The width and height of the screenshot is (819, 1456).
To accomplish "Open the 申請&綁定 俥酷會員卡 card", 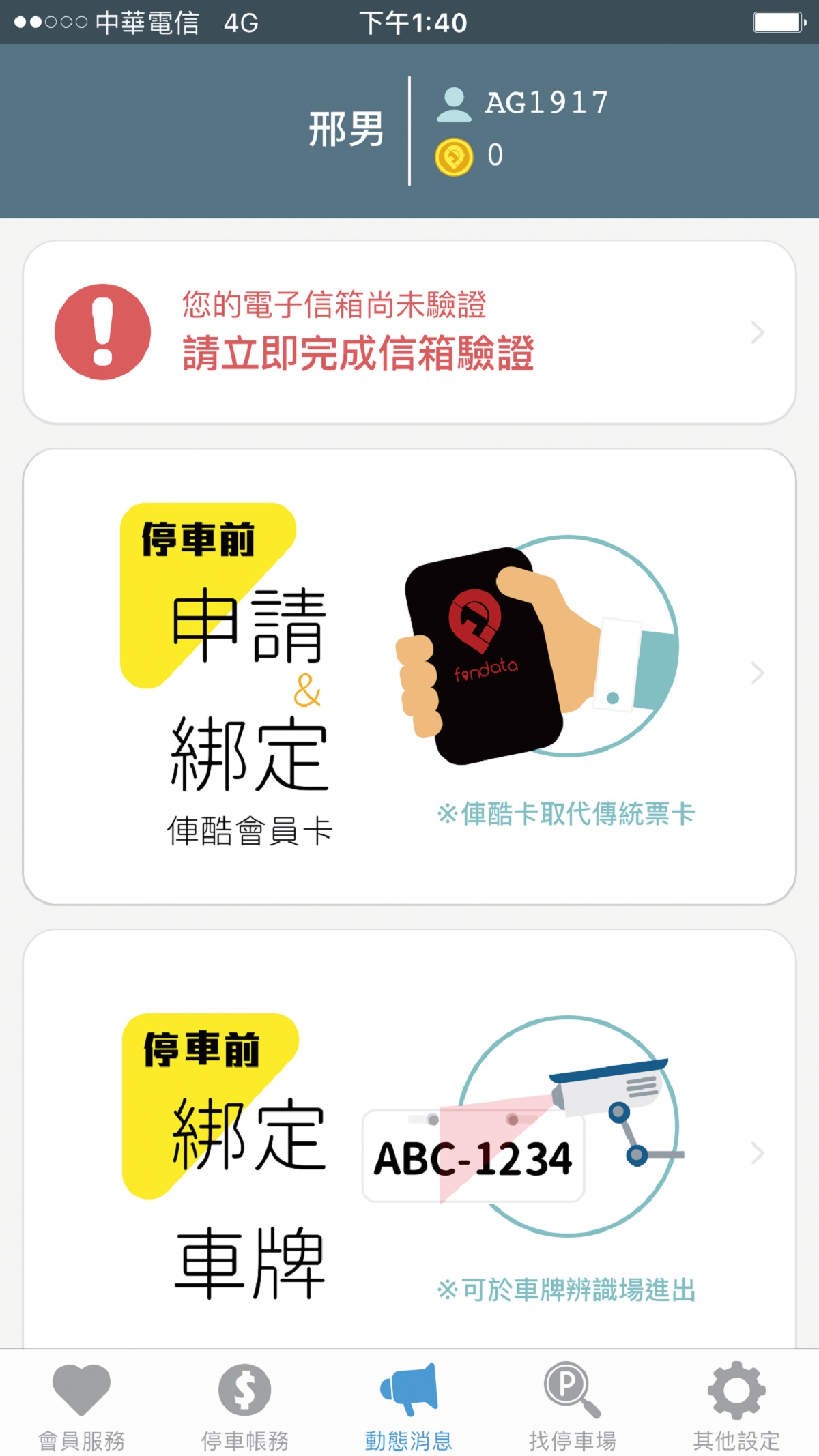I will tap(409, 675).
